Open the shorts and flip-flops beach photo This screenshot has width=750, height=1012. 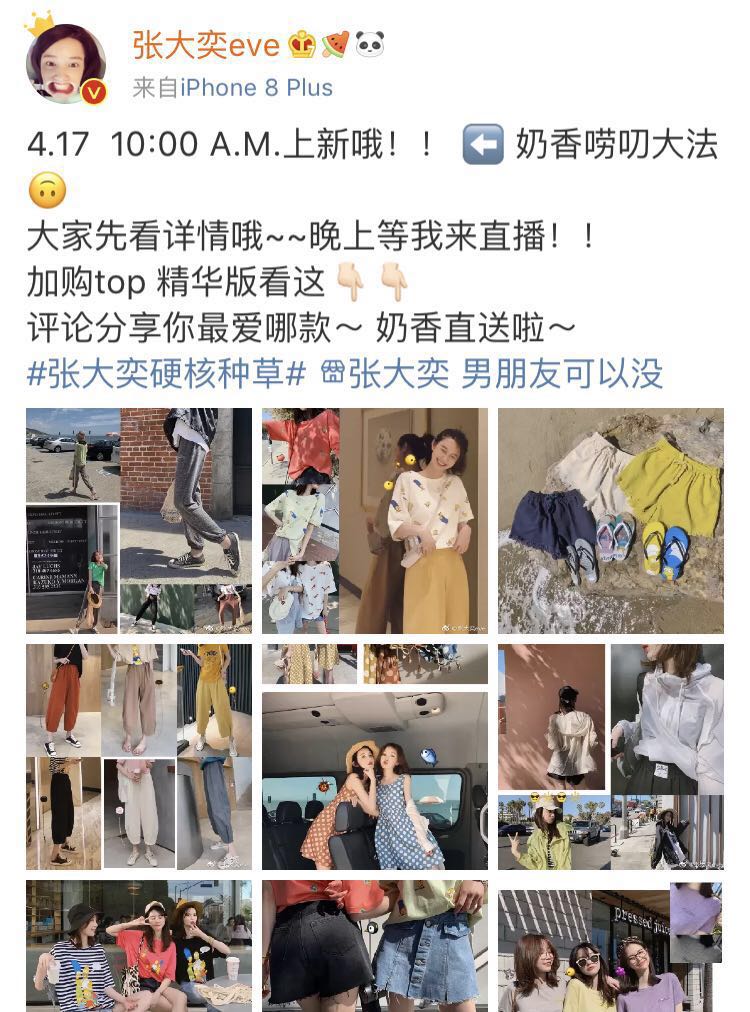point(611,520)
